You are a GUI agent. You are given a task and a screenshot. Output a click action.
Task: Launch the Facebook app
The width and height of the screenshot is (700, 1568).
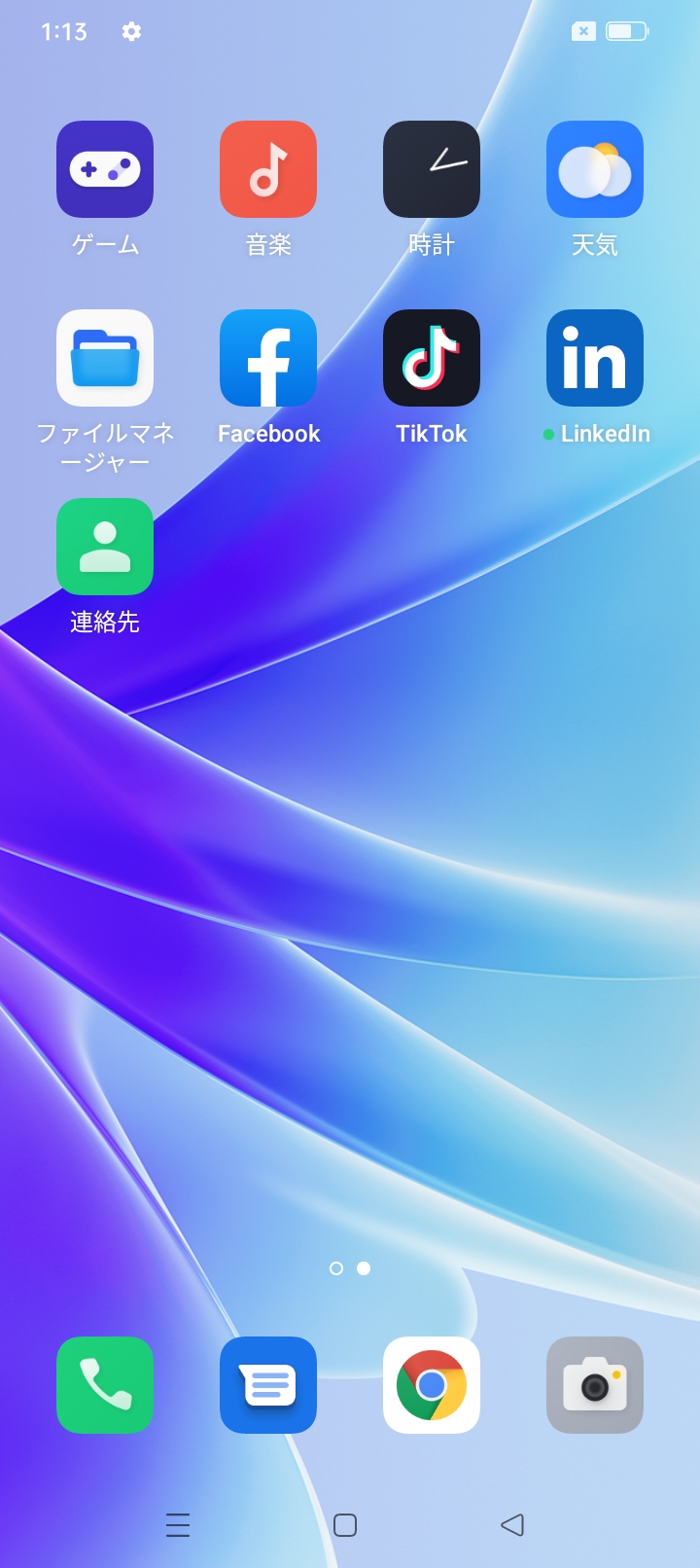coord(268,358)
